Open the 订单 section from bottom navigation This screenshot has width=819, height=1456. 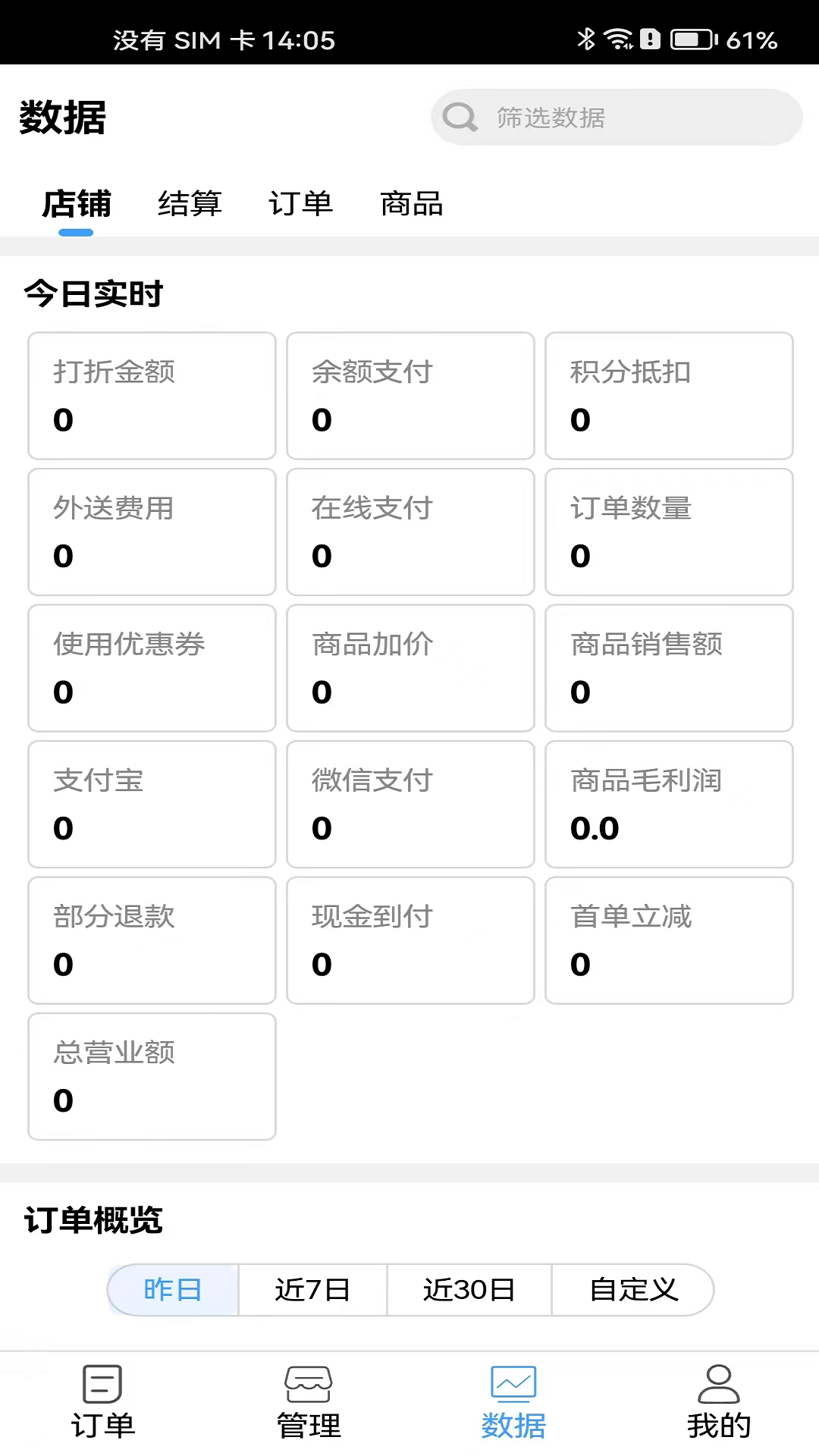click(x=102, y=1403)
